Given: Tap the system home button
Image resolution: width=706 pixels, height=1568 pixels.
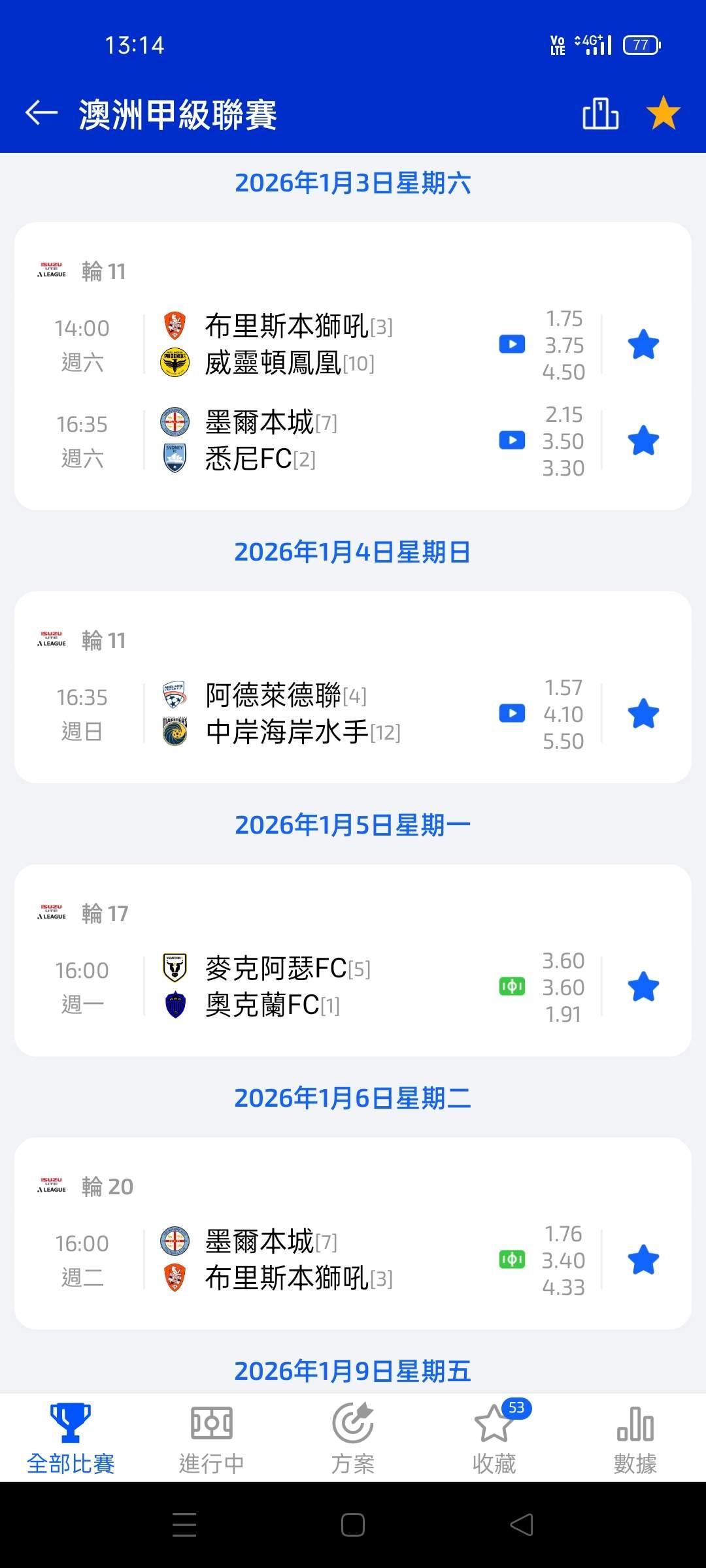Looking at the screenshot, I should (353, 1525).
